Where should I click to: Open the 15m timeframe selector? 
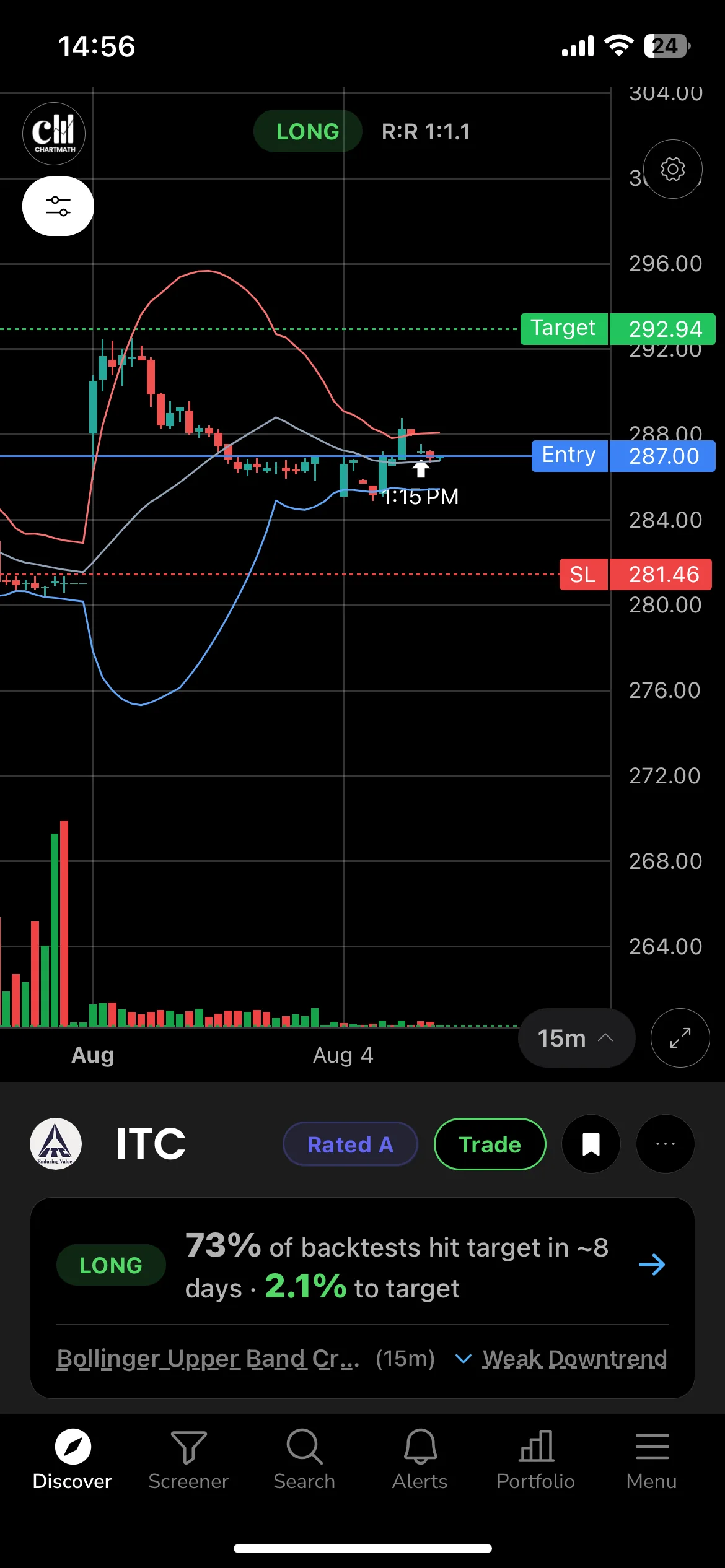(576, 1038)
